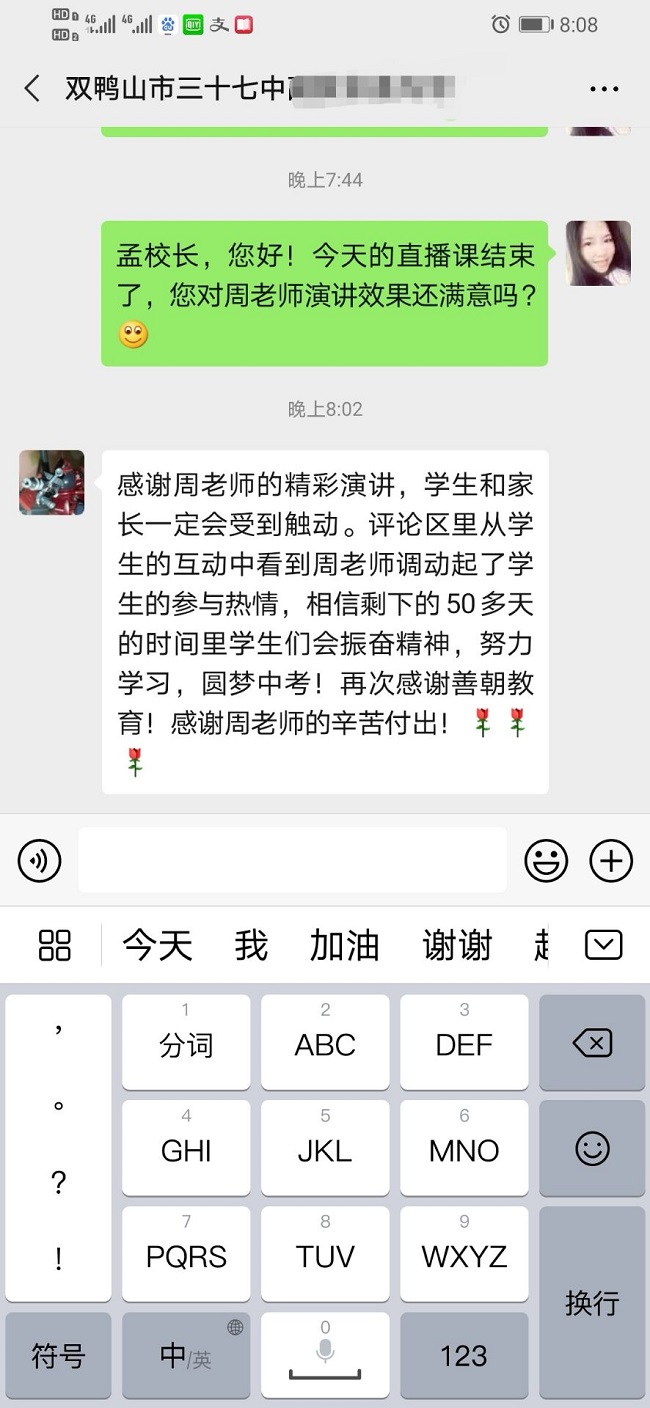The height and width of the screenshot is (1408, 650).
Task: Open the chat's more options menu
Action: (604, 89)
